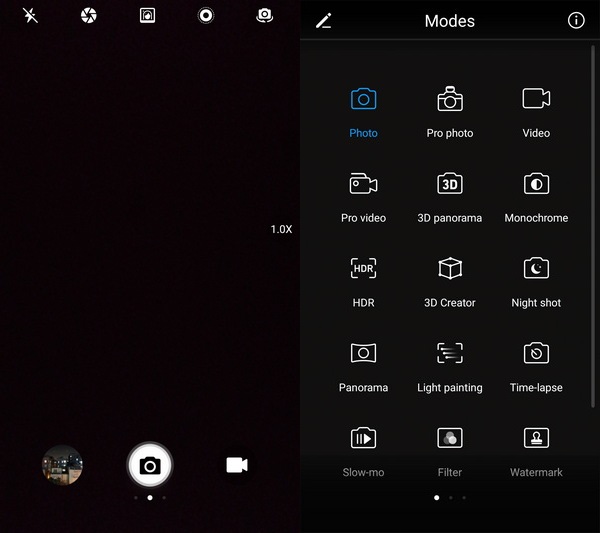Toggle the flash setting

tap(31, 15)
